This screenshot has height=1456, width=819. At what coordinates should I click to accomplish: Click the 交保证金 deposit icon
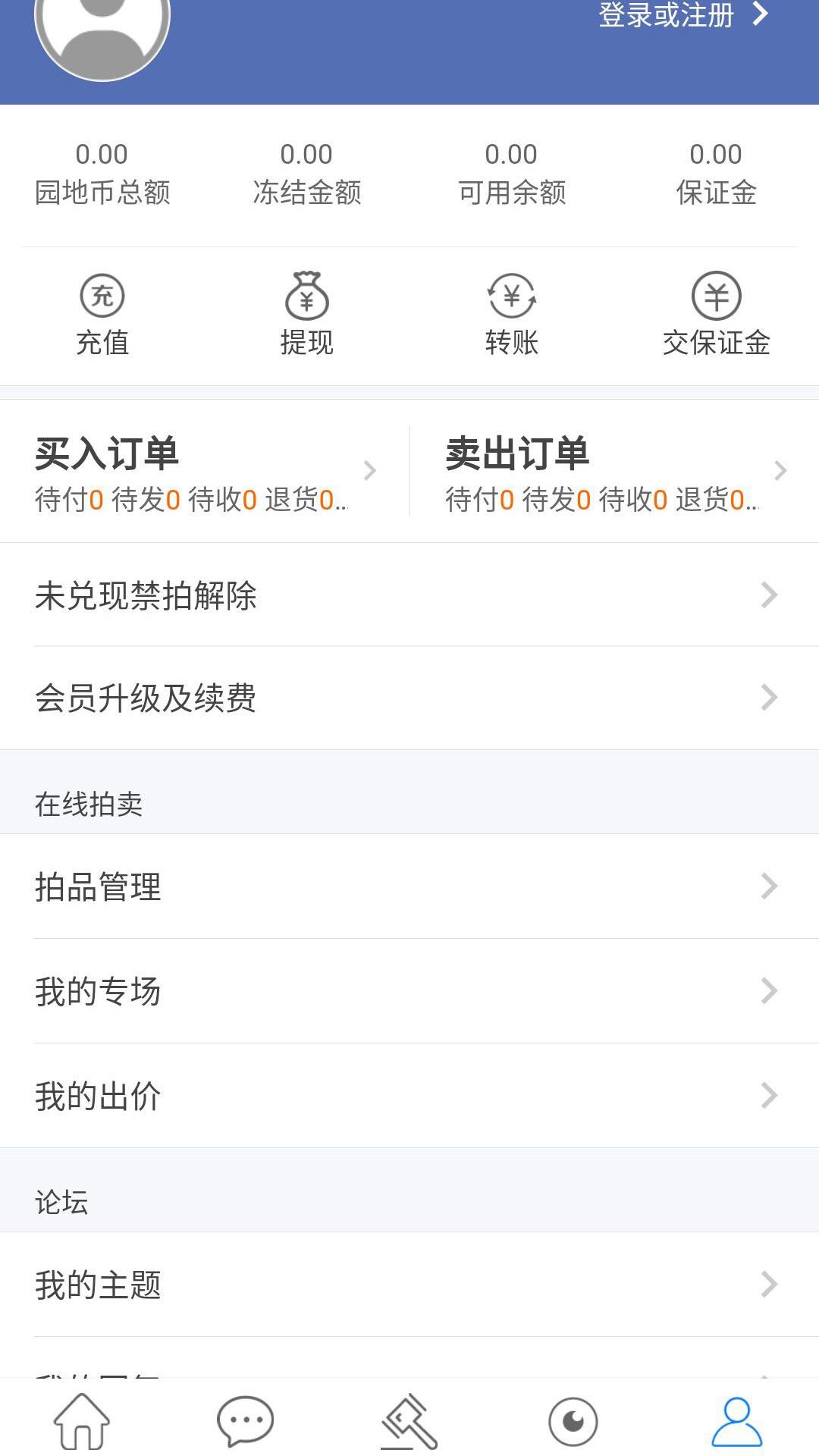[x=716, y=297]
